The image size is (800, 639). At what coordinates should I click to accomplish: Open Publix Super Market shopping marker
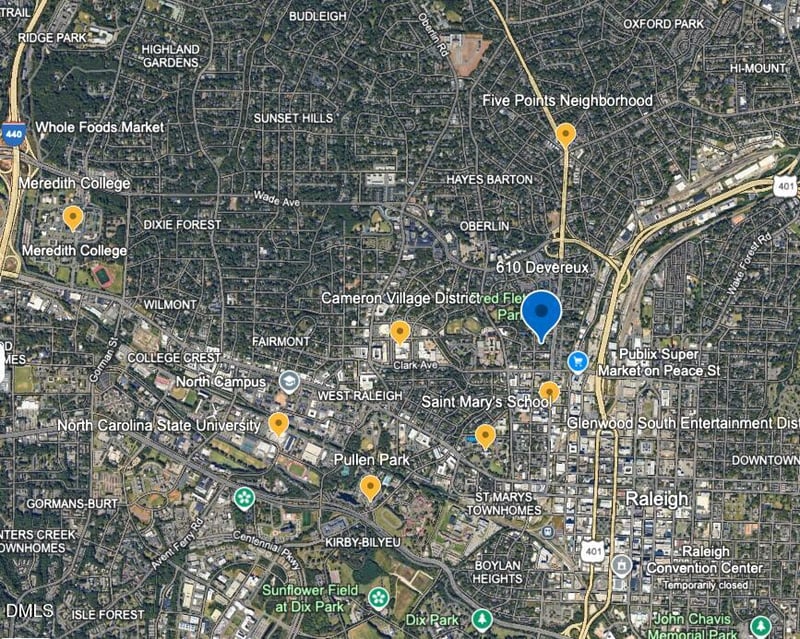click(577, 360)
